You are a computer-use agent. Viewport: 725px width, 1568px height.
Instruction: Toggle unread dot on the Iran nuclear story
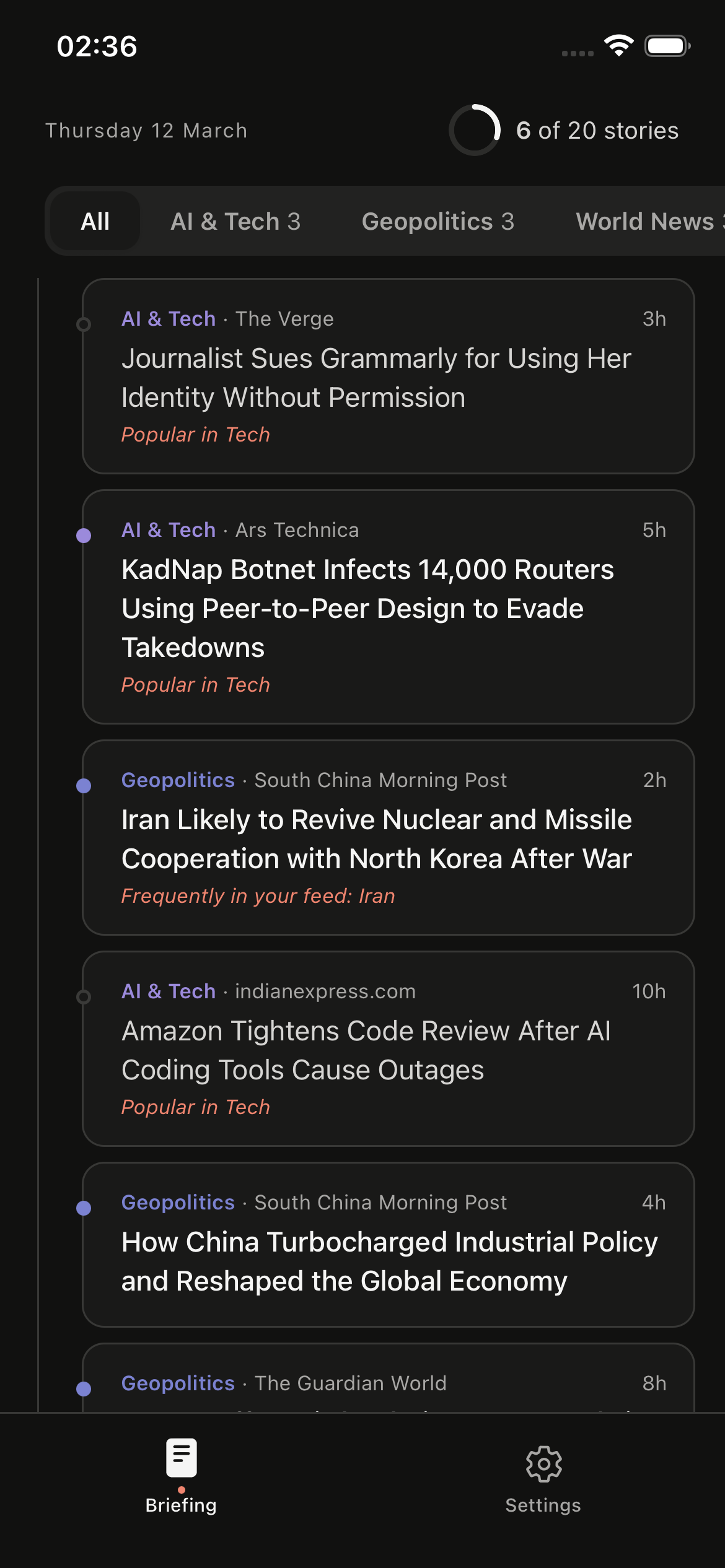point(84,785)
